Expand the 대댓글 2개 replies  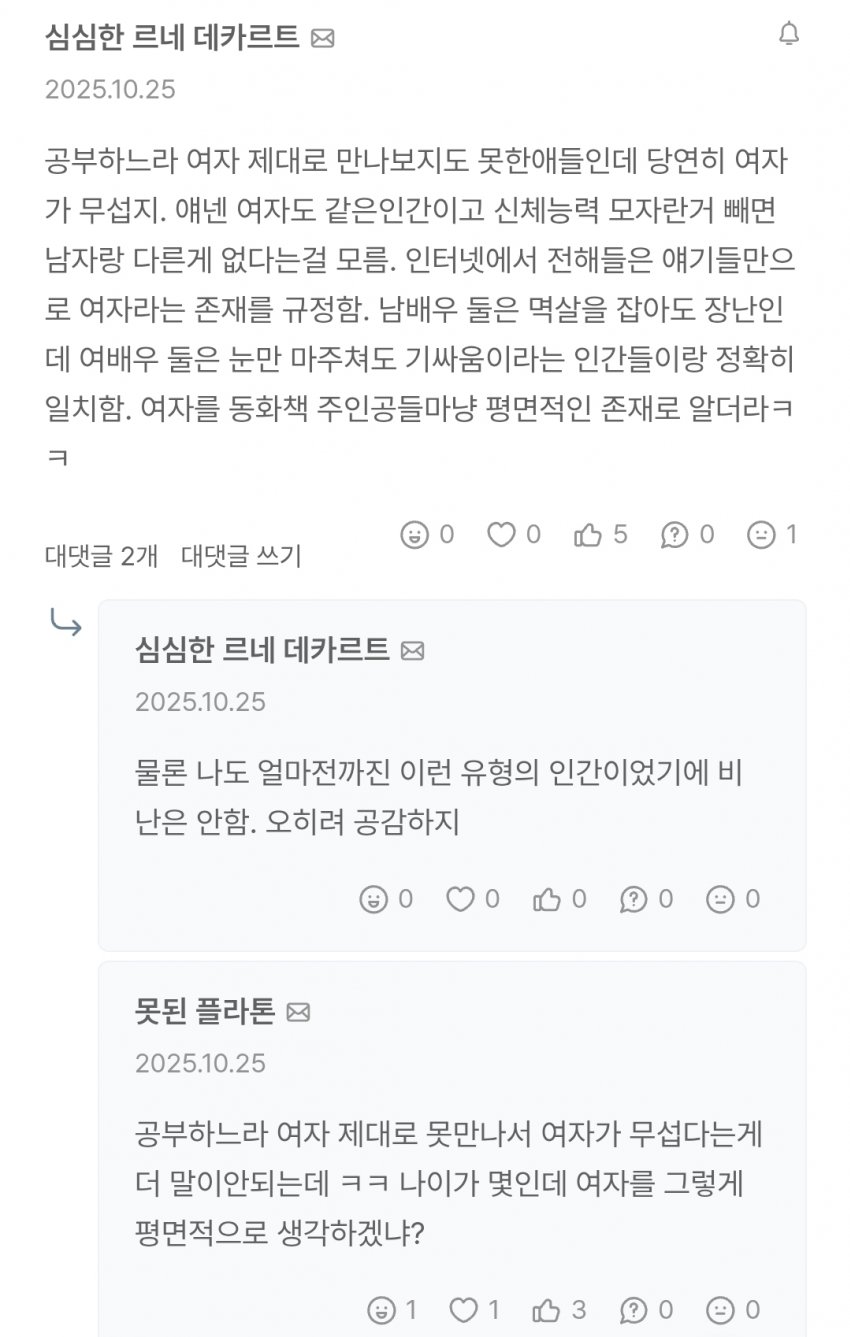(101, 556)
